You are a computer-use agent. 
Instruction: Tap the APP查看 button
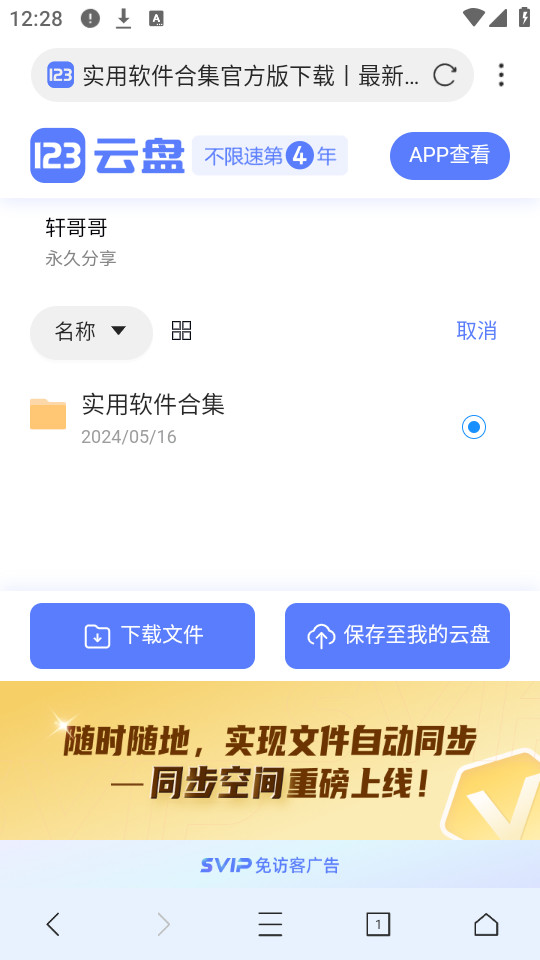coord(449,156)
